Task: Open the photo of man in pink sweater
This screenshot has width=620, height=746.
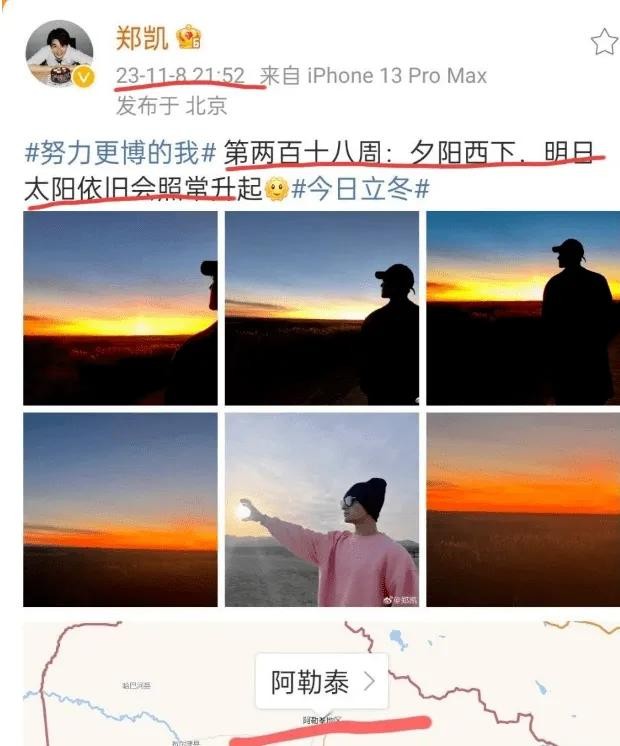Action: point(322,510)
